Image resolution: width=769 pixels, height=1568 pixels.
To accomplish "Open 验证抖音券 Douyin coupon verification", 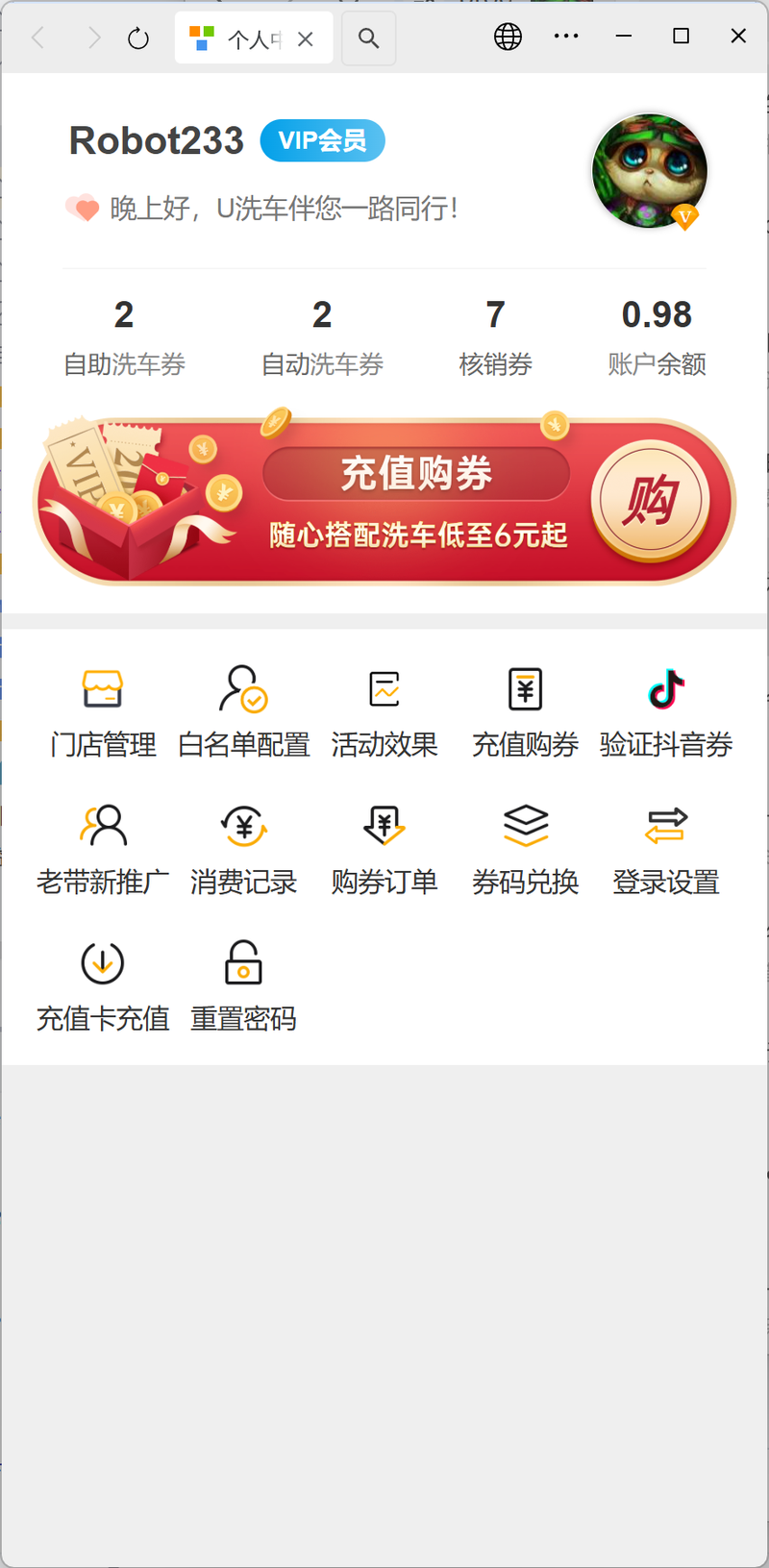I will (666, 712).
